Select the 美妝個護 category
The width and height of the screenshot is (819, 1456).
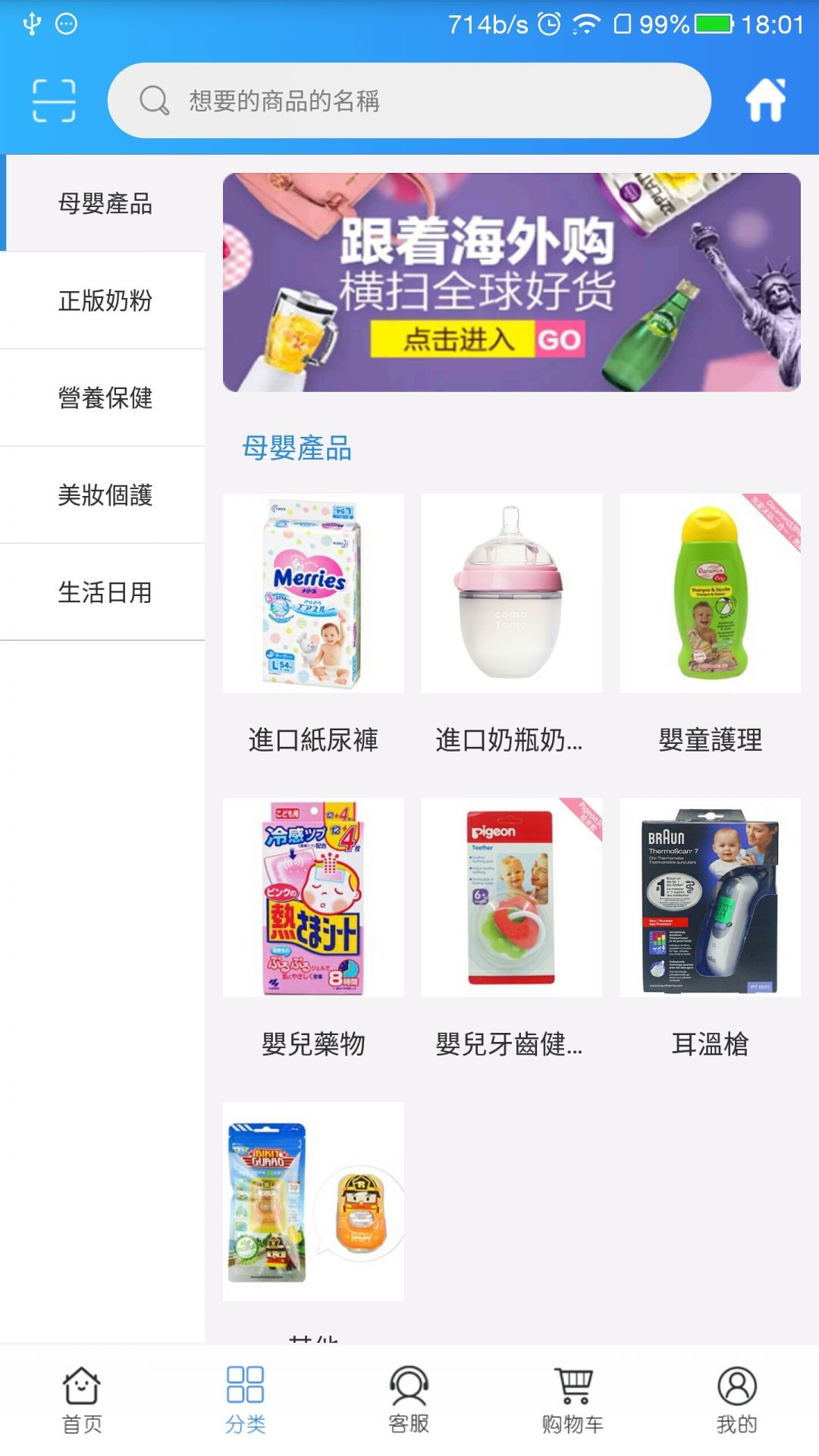pyautogui.click(x=105, y=494)
